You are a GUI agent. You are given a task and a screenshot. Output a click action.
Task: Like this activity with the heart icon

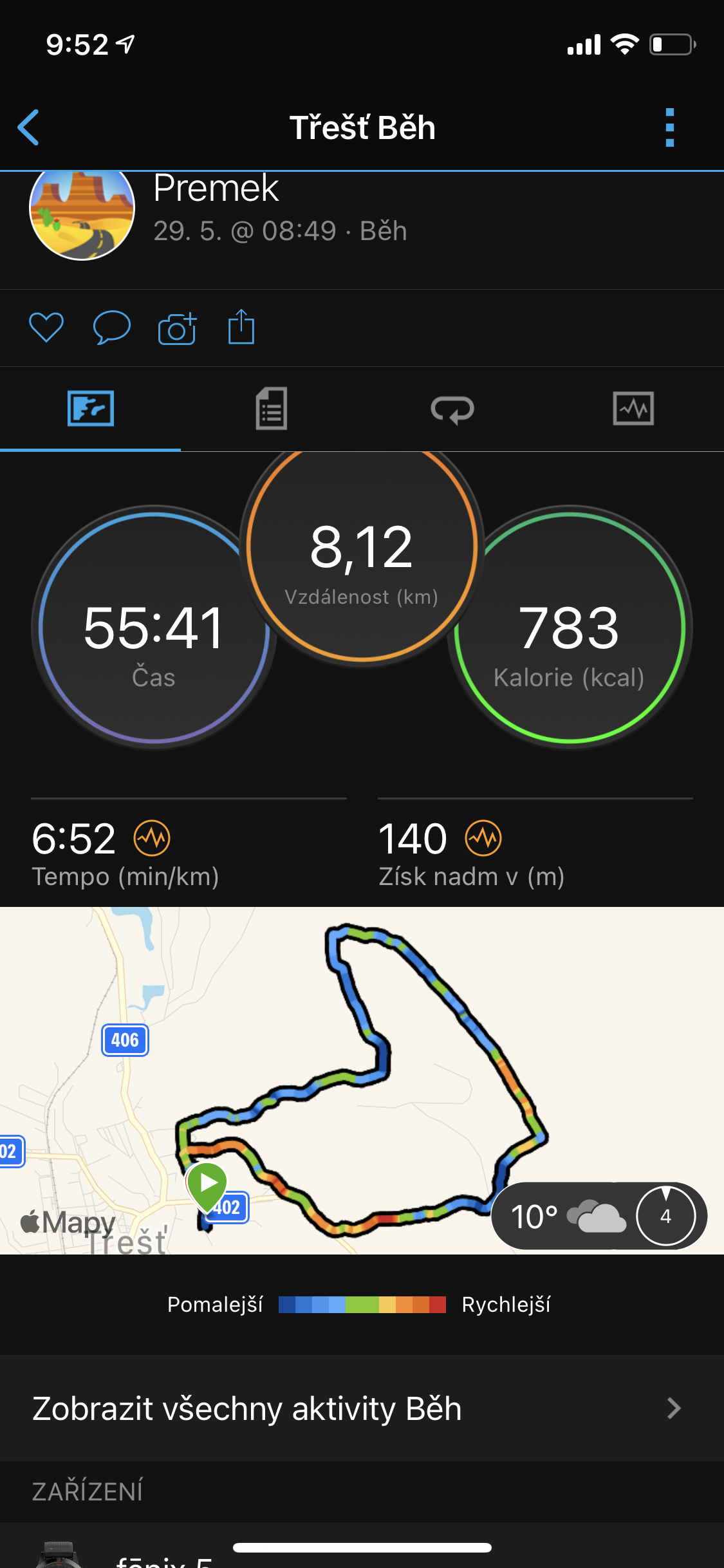[x=46, y=328]
